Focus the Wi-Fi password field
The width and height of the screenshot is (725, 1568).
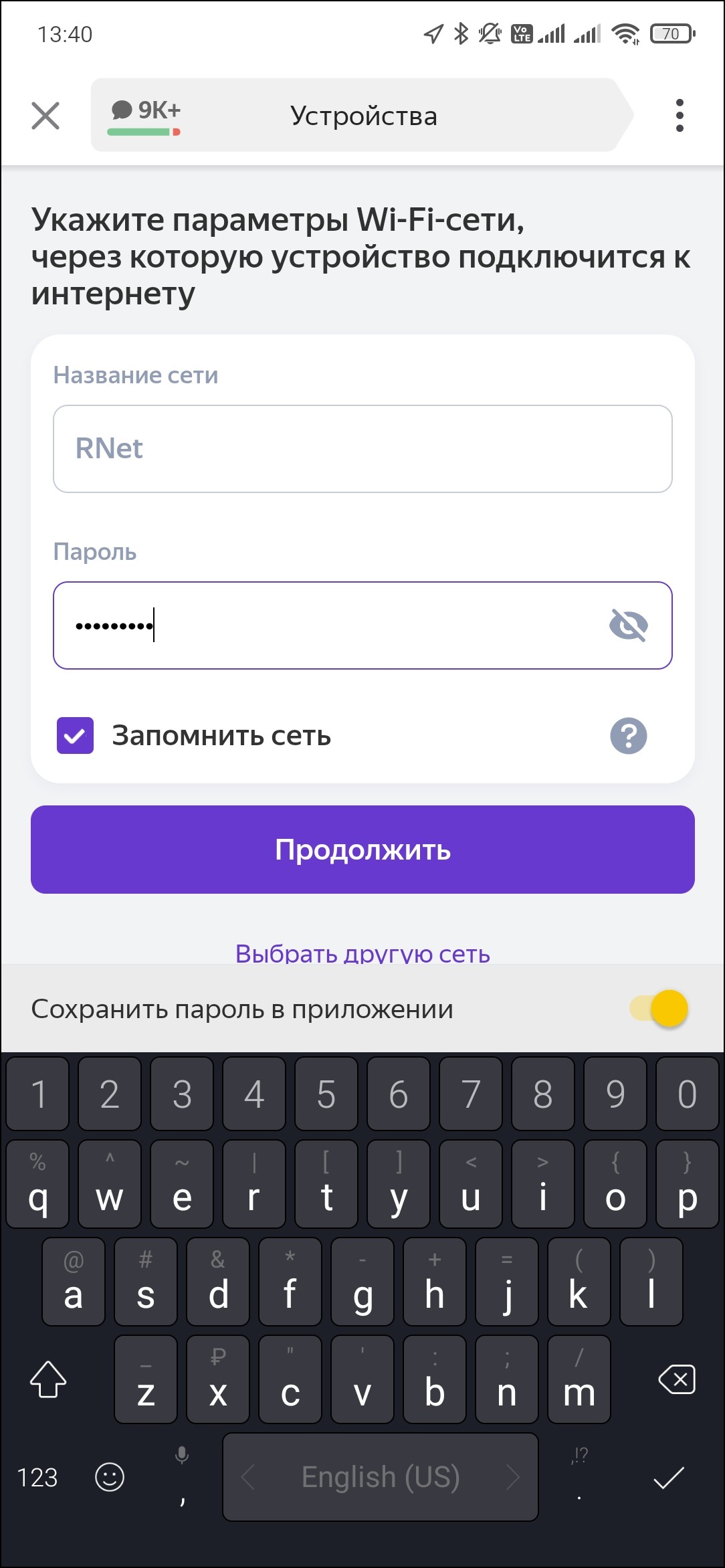[x=321, y=625]
